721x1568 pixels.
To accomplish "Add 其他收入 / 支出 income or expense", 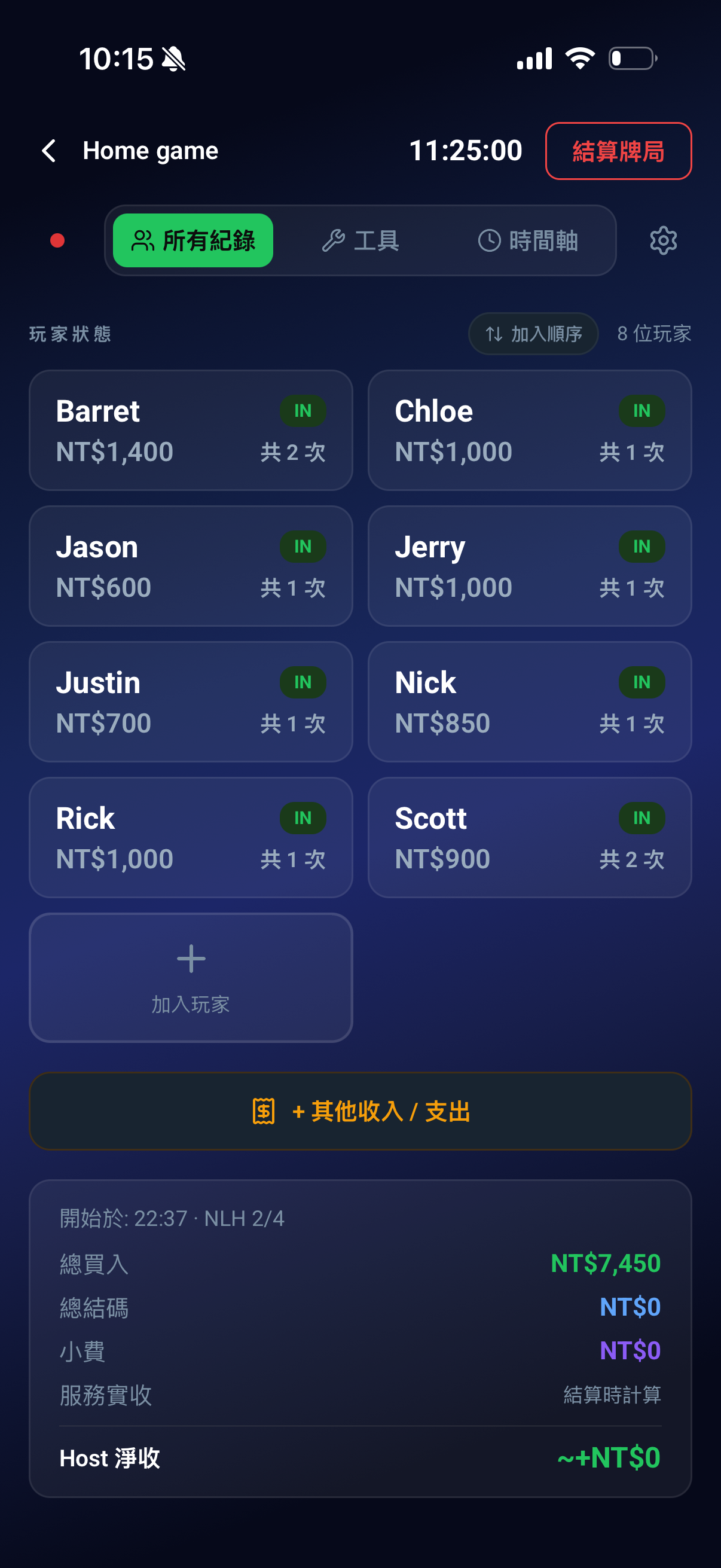I will click(x=360, y=1111).
